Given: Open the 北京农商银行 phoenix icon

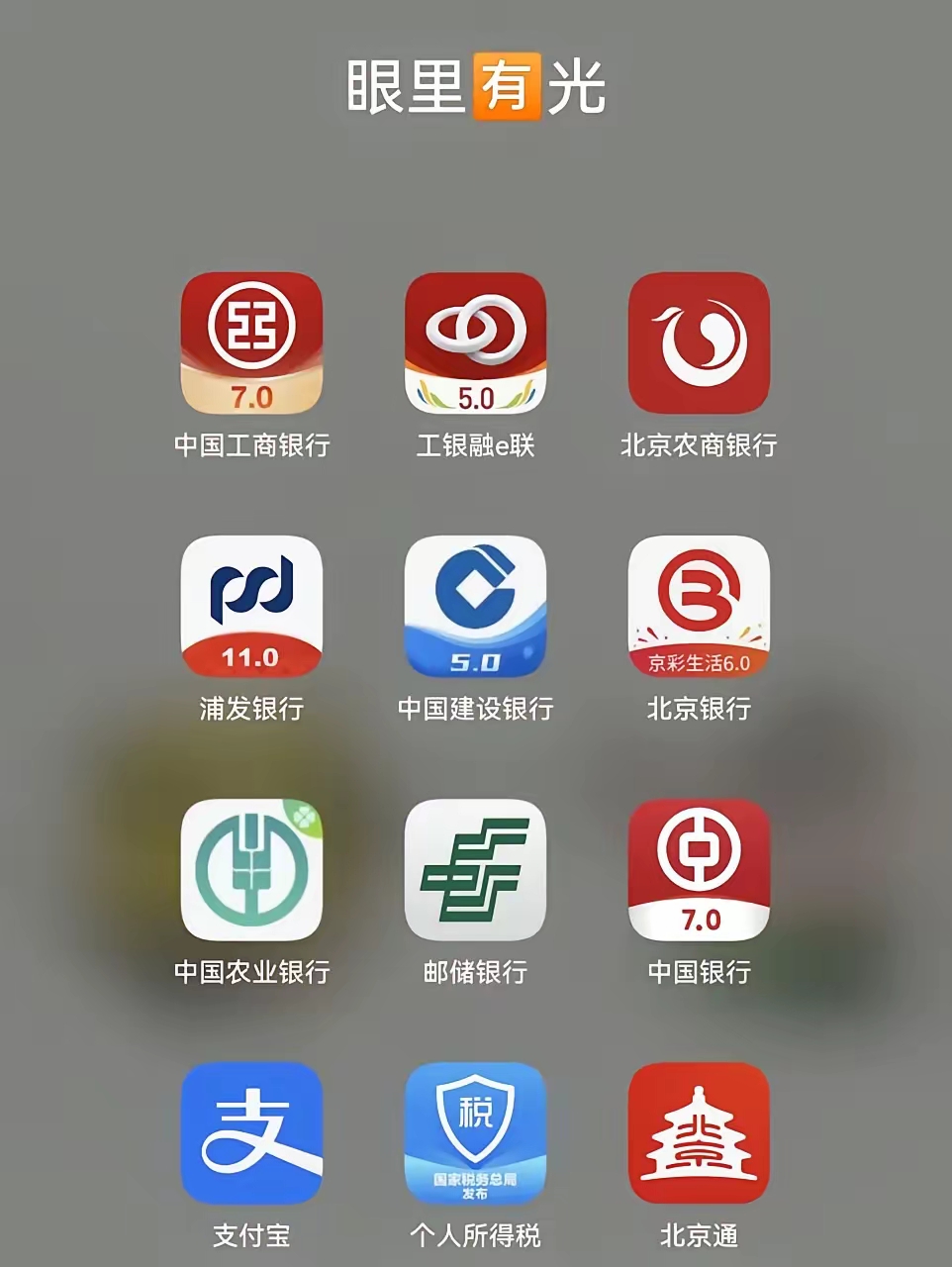Looking at the screenshot, I should tap(699, 343).
